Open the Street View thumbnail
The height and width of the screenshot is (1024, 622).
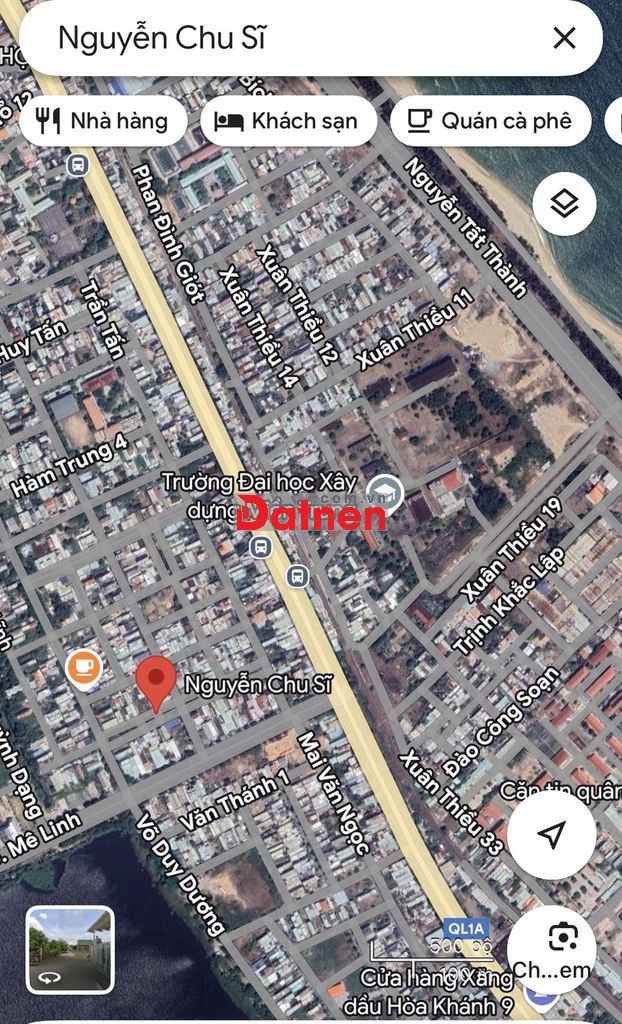tap(70, 948)
